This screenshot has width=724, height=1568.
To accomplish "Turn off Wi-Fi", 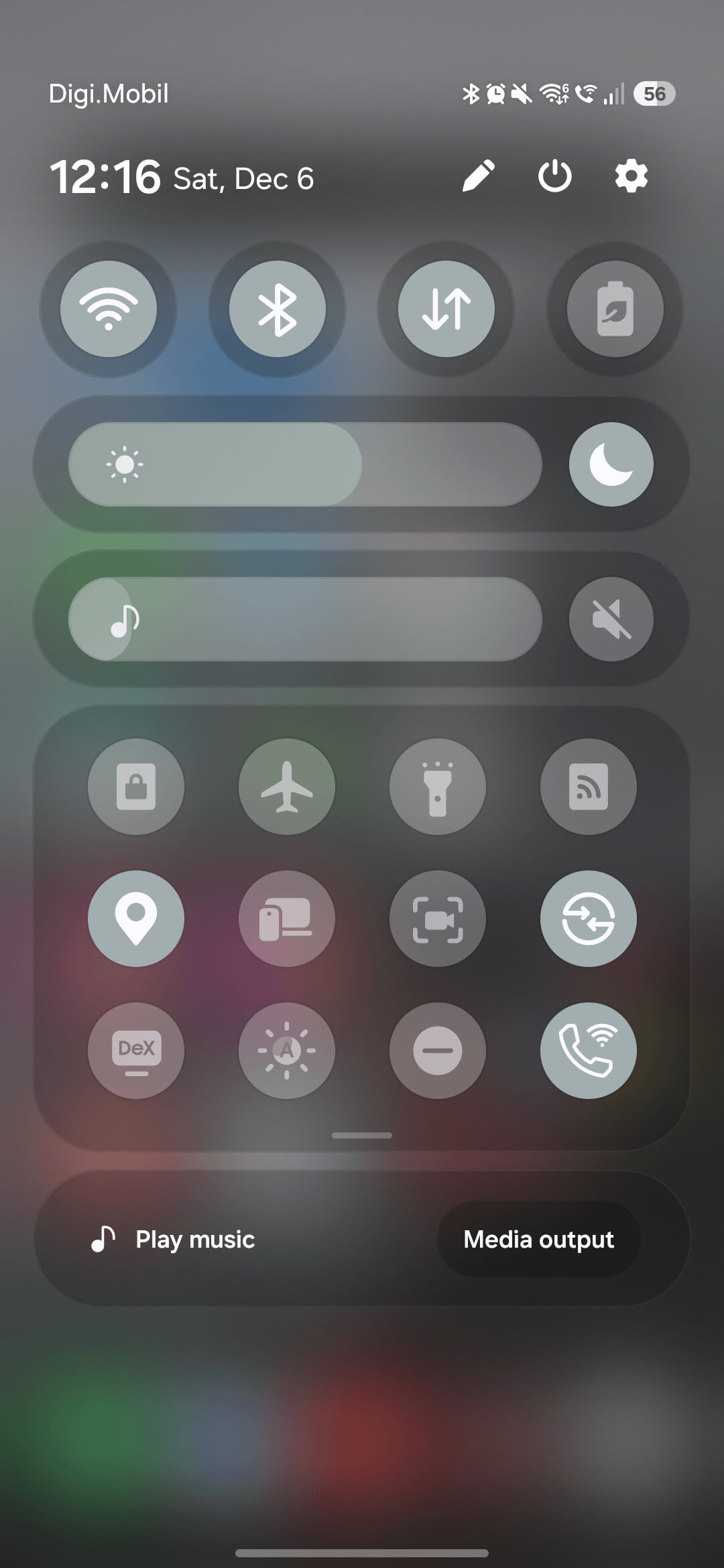I will coord(109,309).
